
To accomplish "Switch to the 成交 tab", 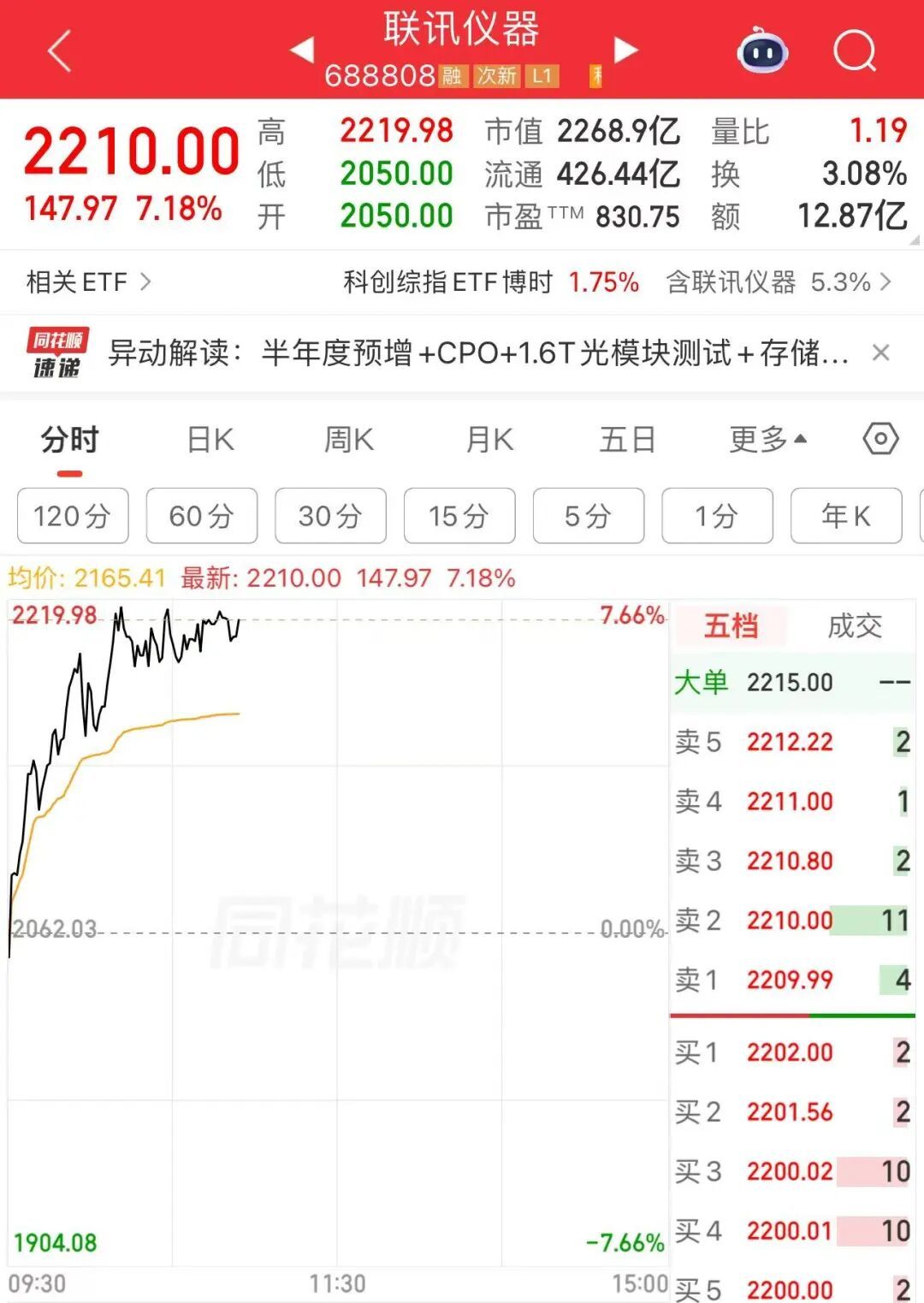I will [x=855, y=626].
